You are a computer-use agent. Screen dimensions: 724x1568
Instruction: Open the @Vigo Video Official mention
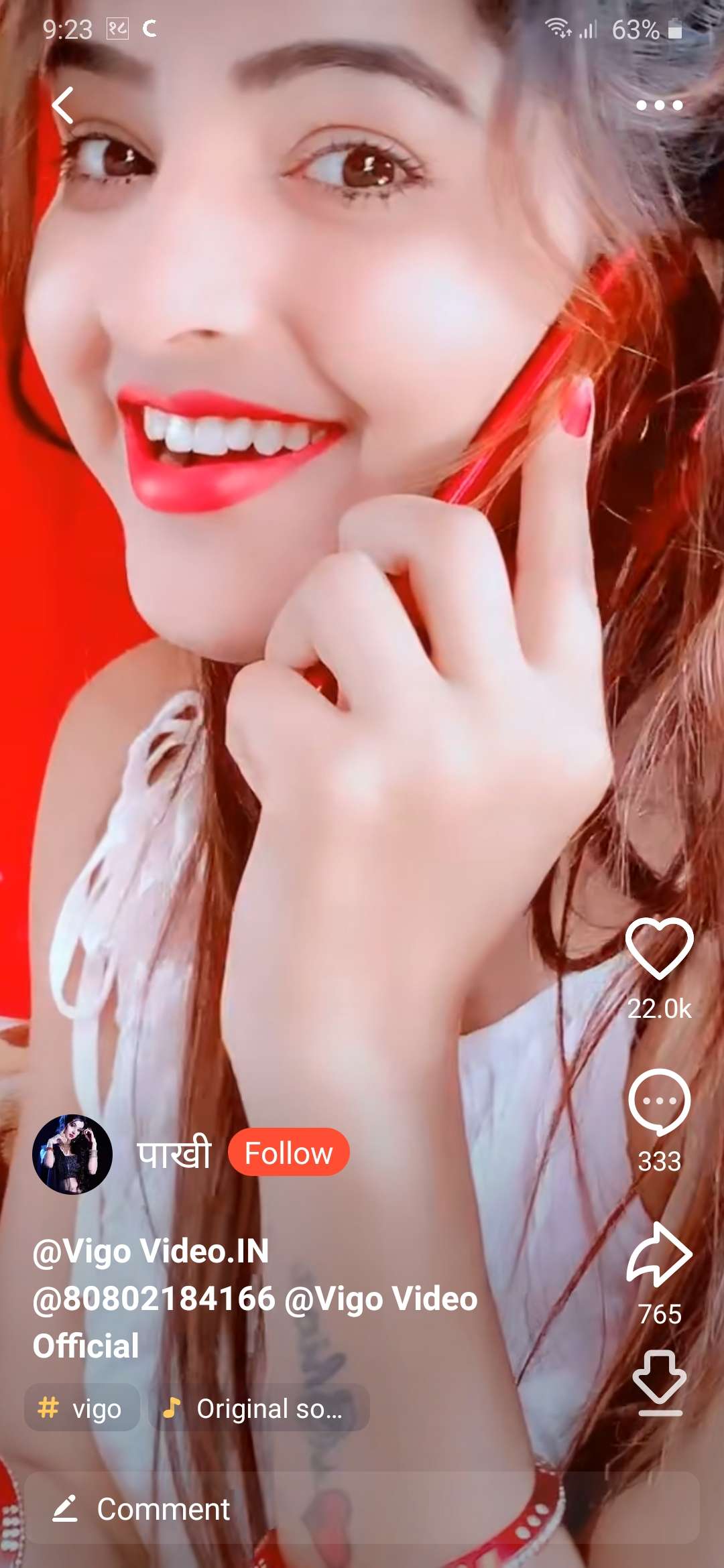[381, 1299]
